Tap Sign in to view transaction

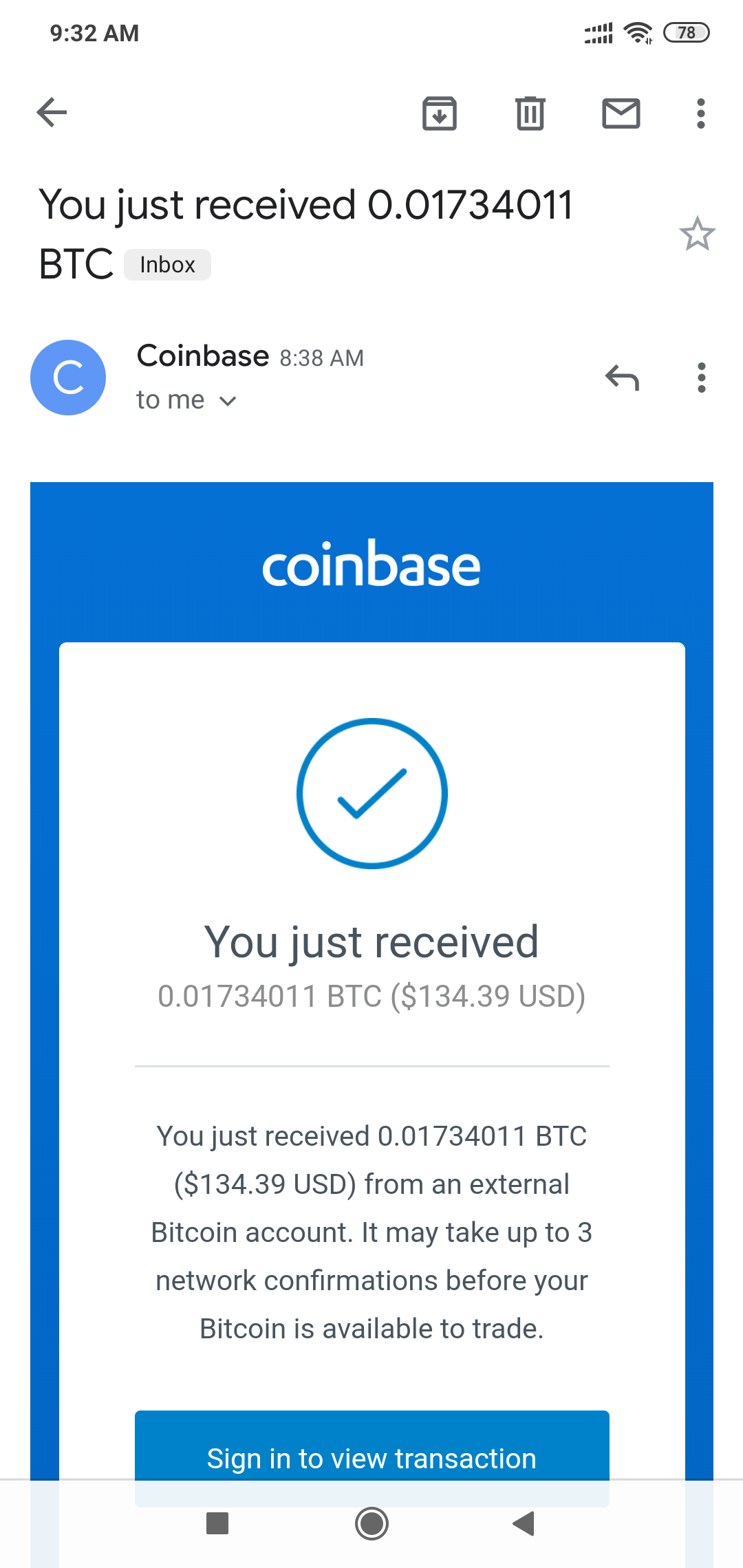(x=371, y=1458)
